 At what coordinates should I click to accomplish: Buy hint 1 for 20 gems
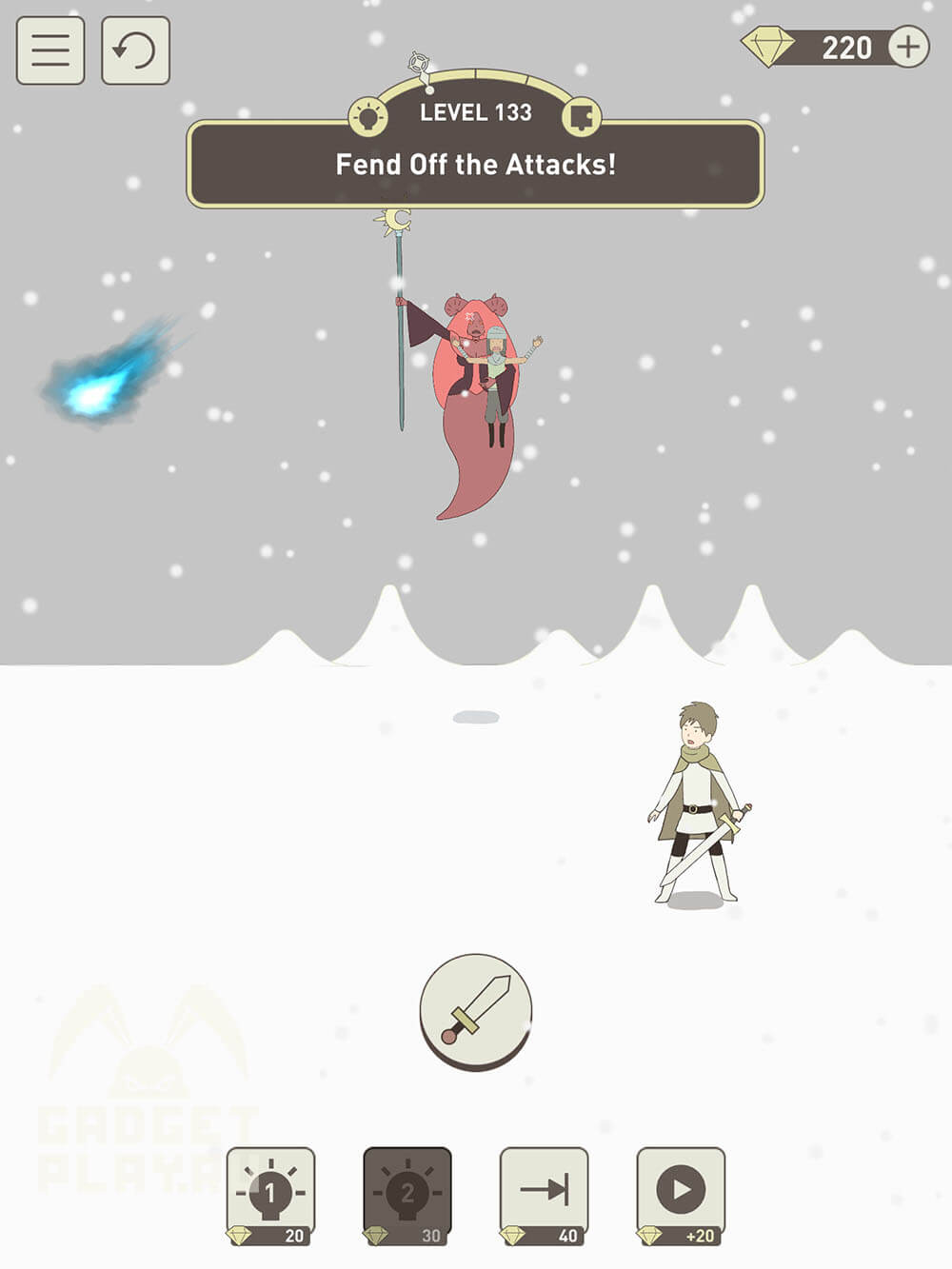270,1196
